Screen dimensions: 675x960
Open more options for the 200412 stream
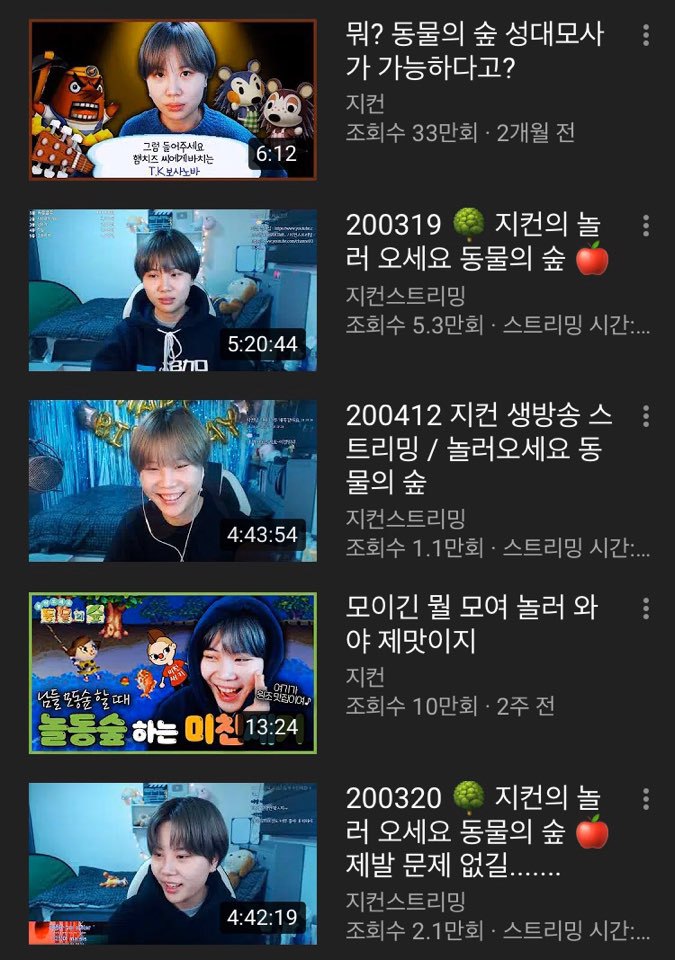click(646, 416)
